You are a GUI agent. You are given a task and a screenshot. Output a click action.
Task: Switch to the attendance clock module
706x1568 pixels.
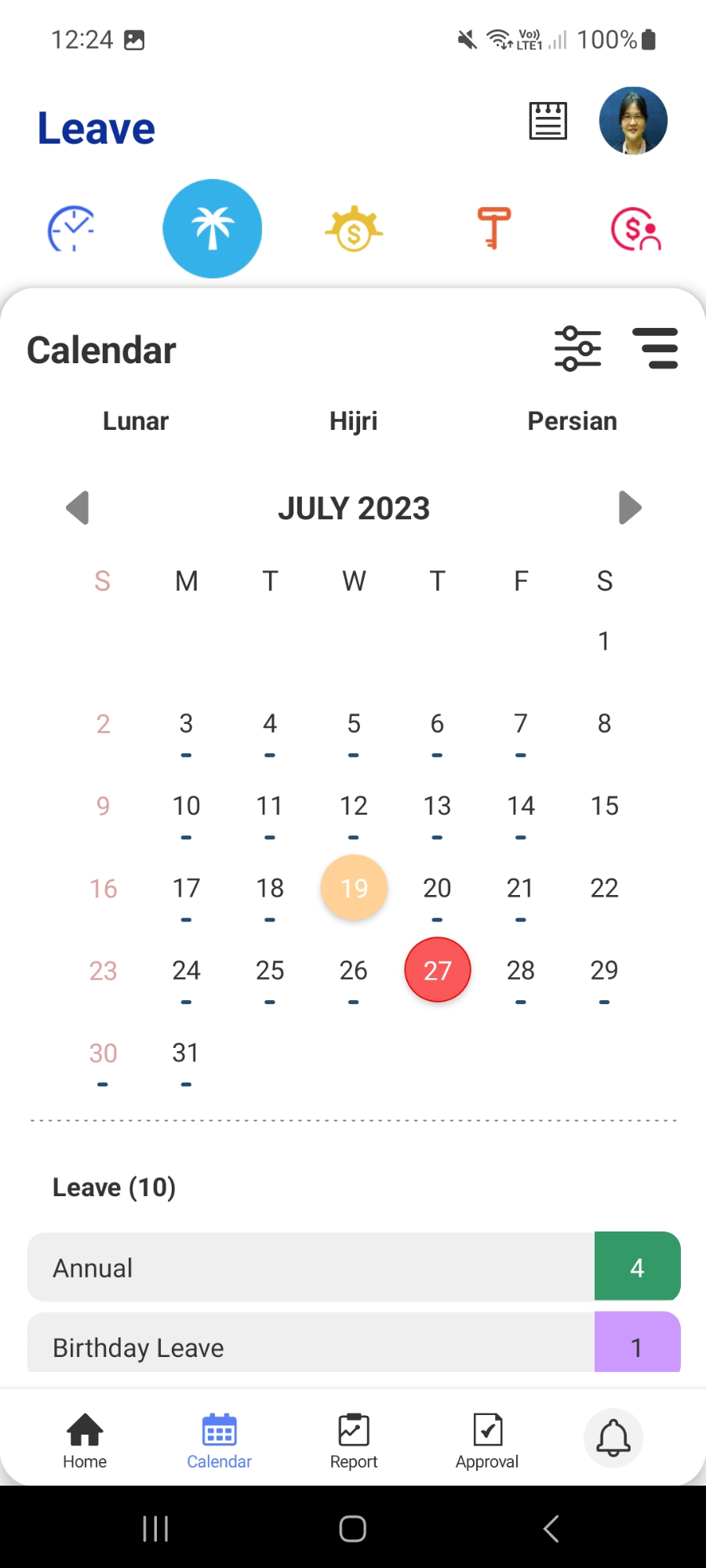pyautogui.click(x=71, y=228)
